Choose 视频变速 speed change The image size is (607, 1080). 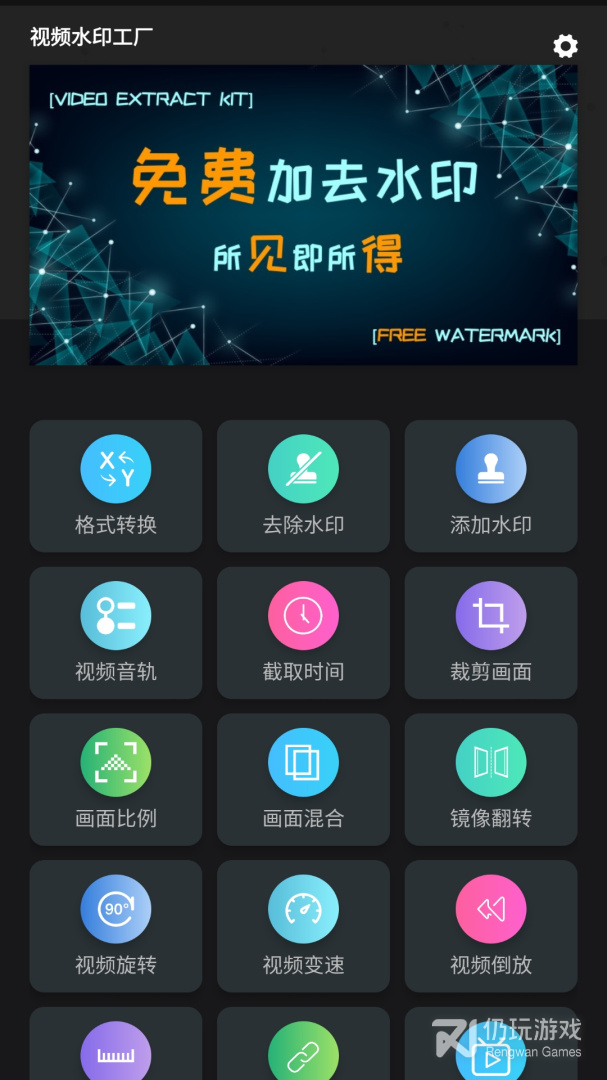pyautogui.click(x=303, y=926)
